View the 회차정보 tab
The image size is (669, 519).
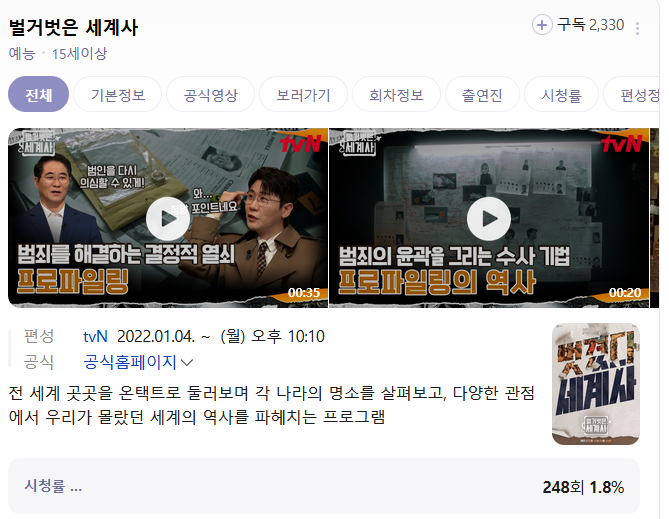click(396, 96)
